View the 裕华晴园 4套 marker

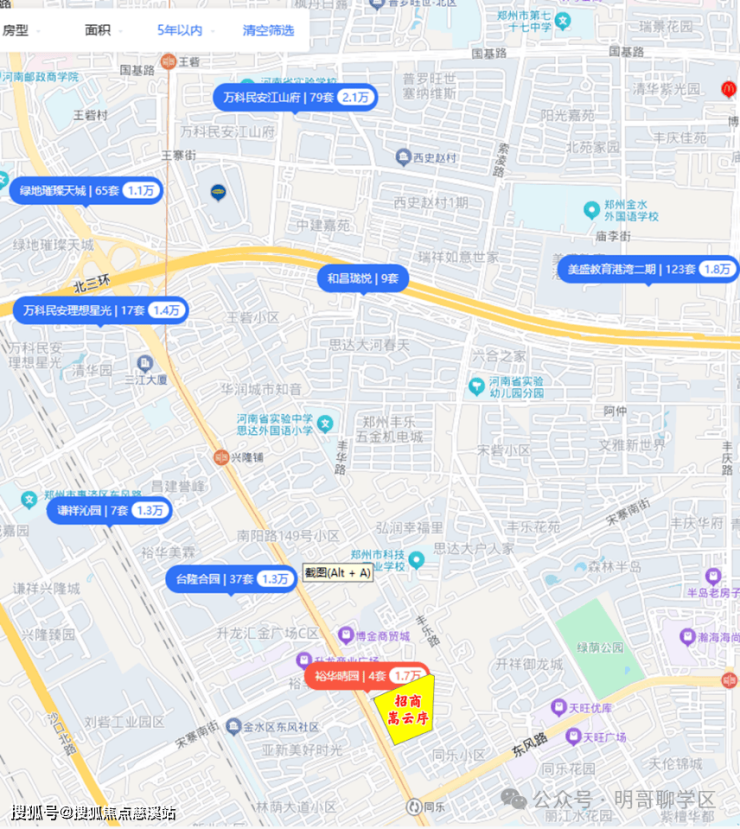click(366, 677)
